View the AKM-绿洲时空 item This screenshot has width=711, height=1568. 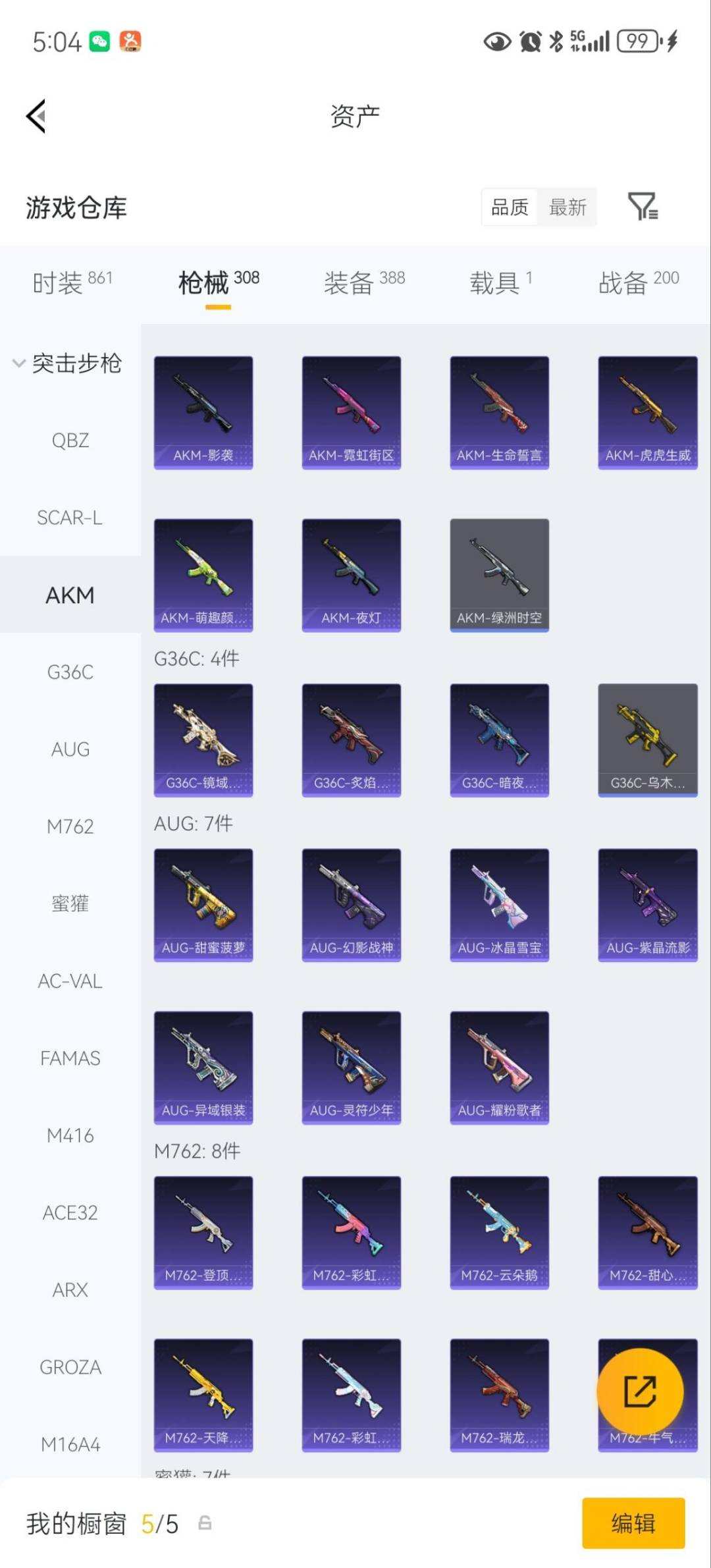click(x=499, y=575)
